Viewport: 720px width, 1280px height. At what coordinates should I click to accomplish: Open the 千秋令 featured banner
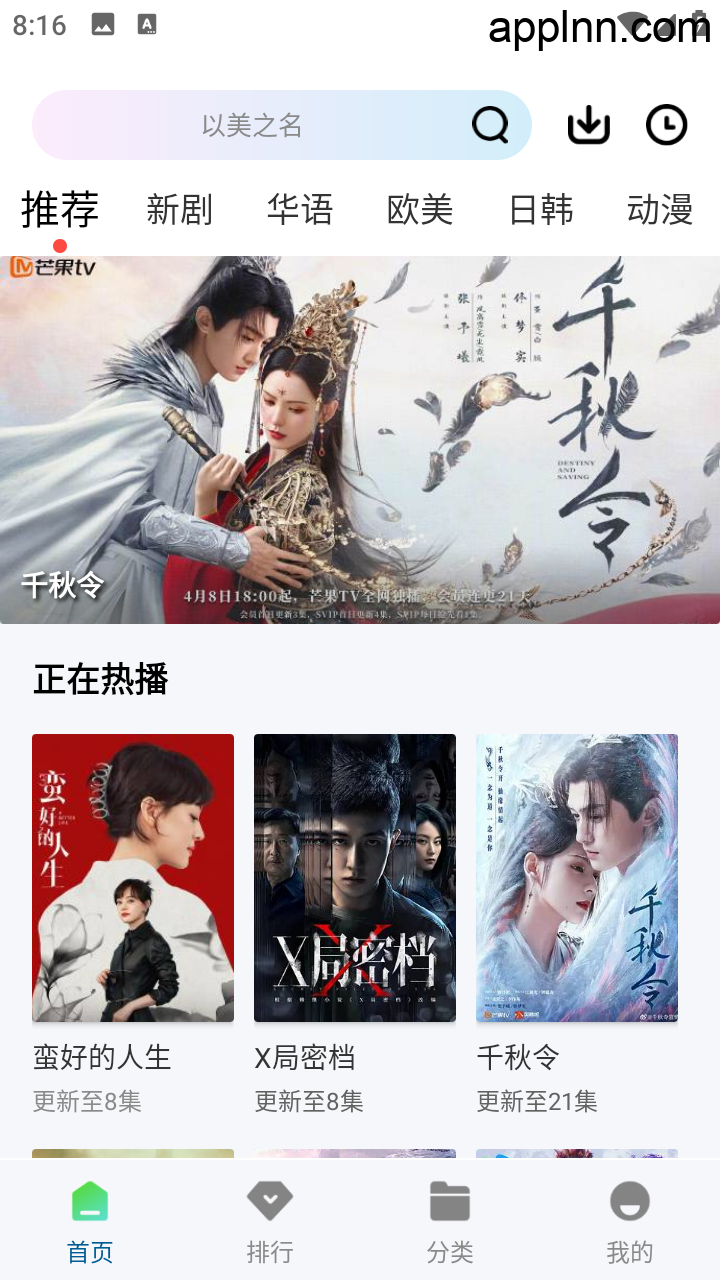click(x=360, y=440)
